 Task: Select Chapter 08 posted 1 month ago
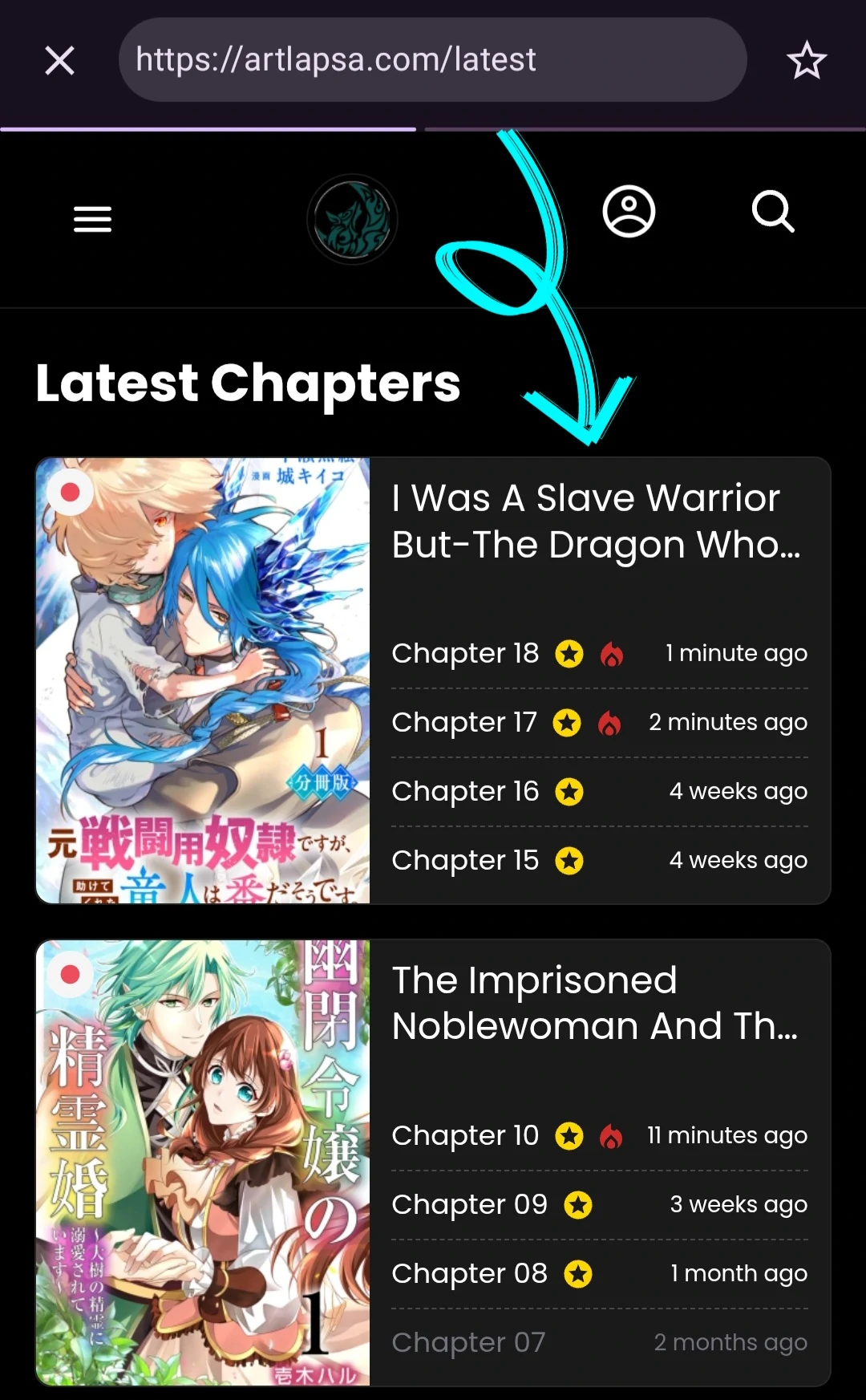[470, 1273]
